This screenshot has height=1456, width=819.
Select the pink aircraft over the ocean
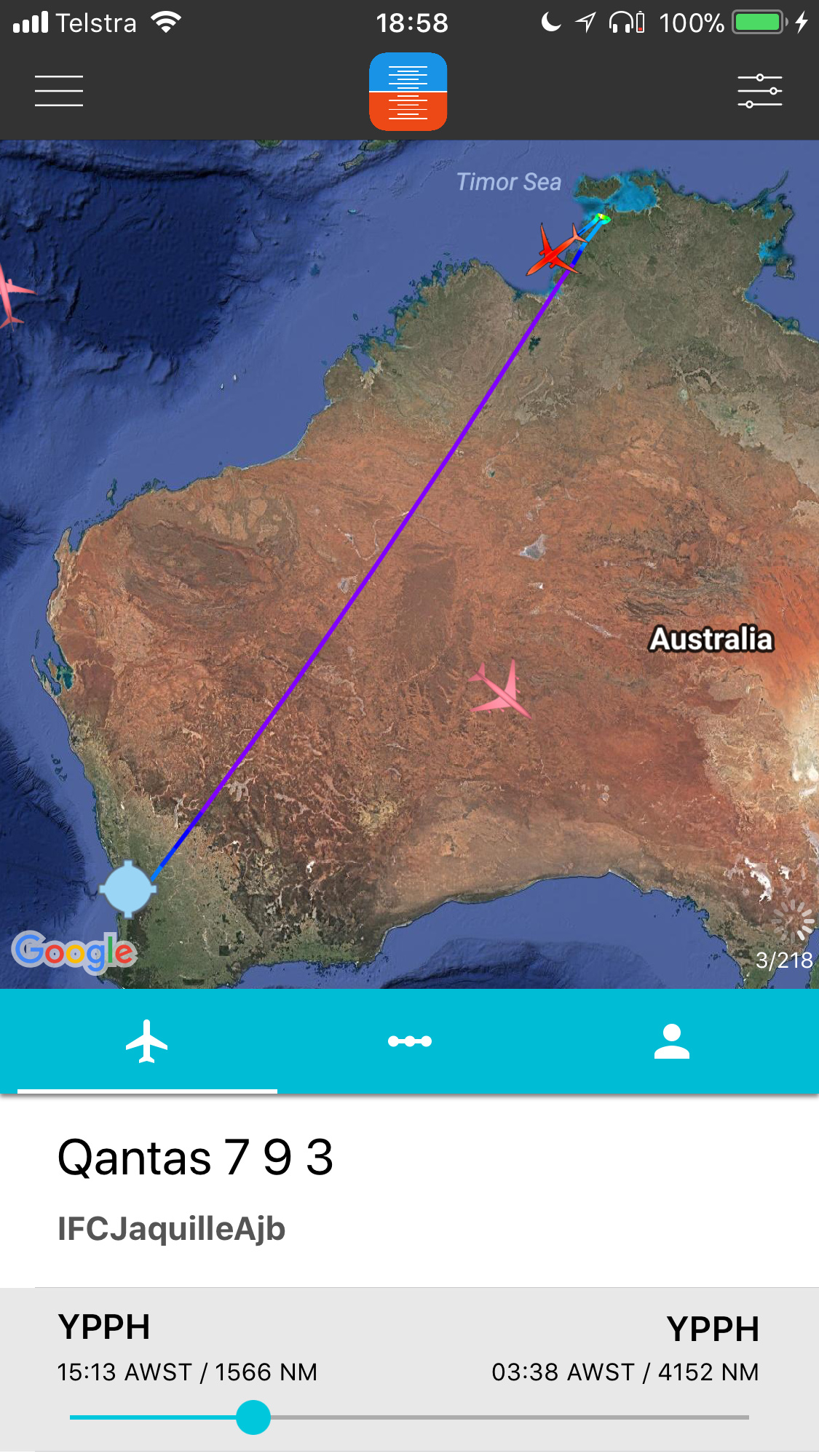[x=10, y=296]
